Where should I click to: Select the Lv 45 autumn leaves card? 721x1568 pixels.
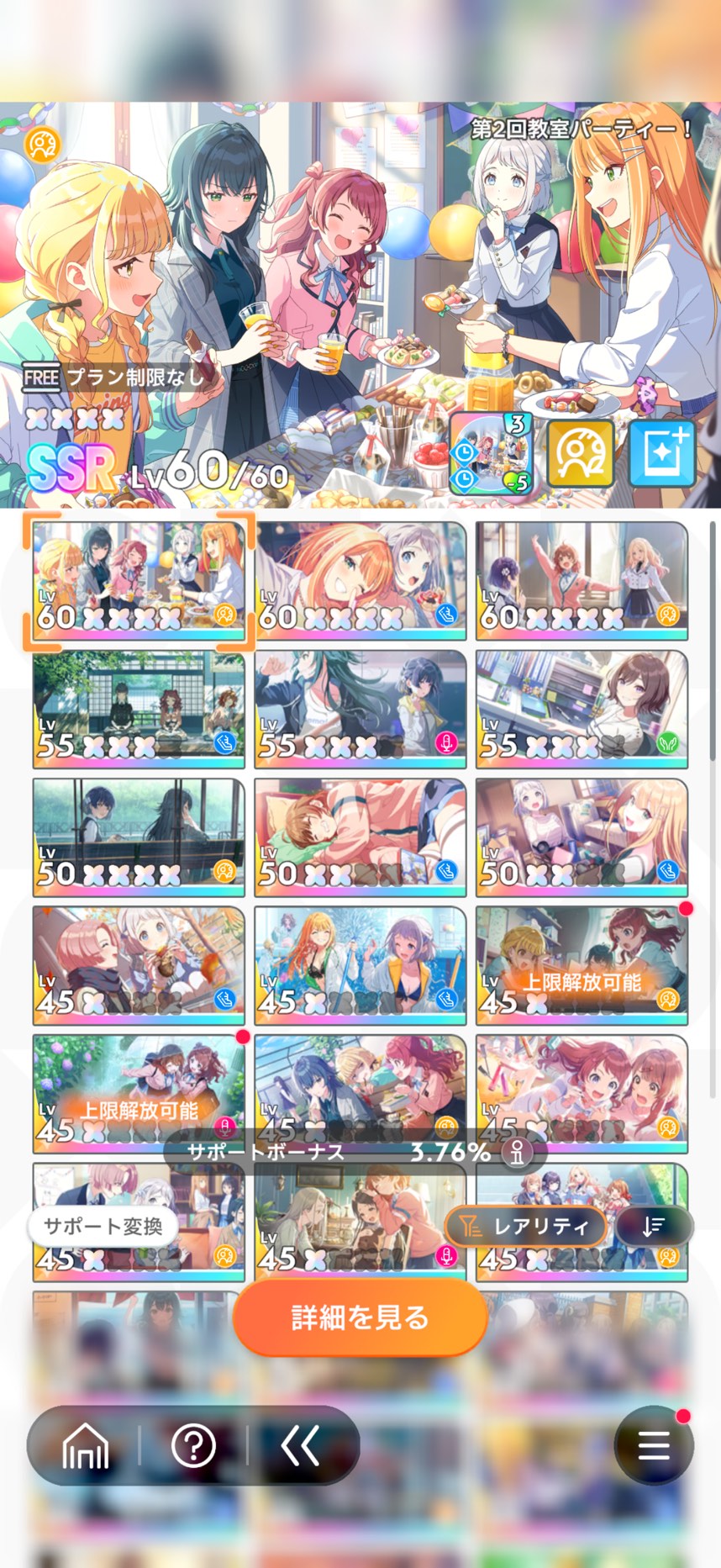pos(139,964)
